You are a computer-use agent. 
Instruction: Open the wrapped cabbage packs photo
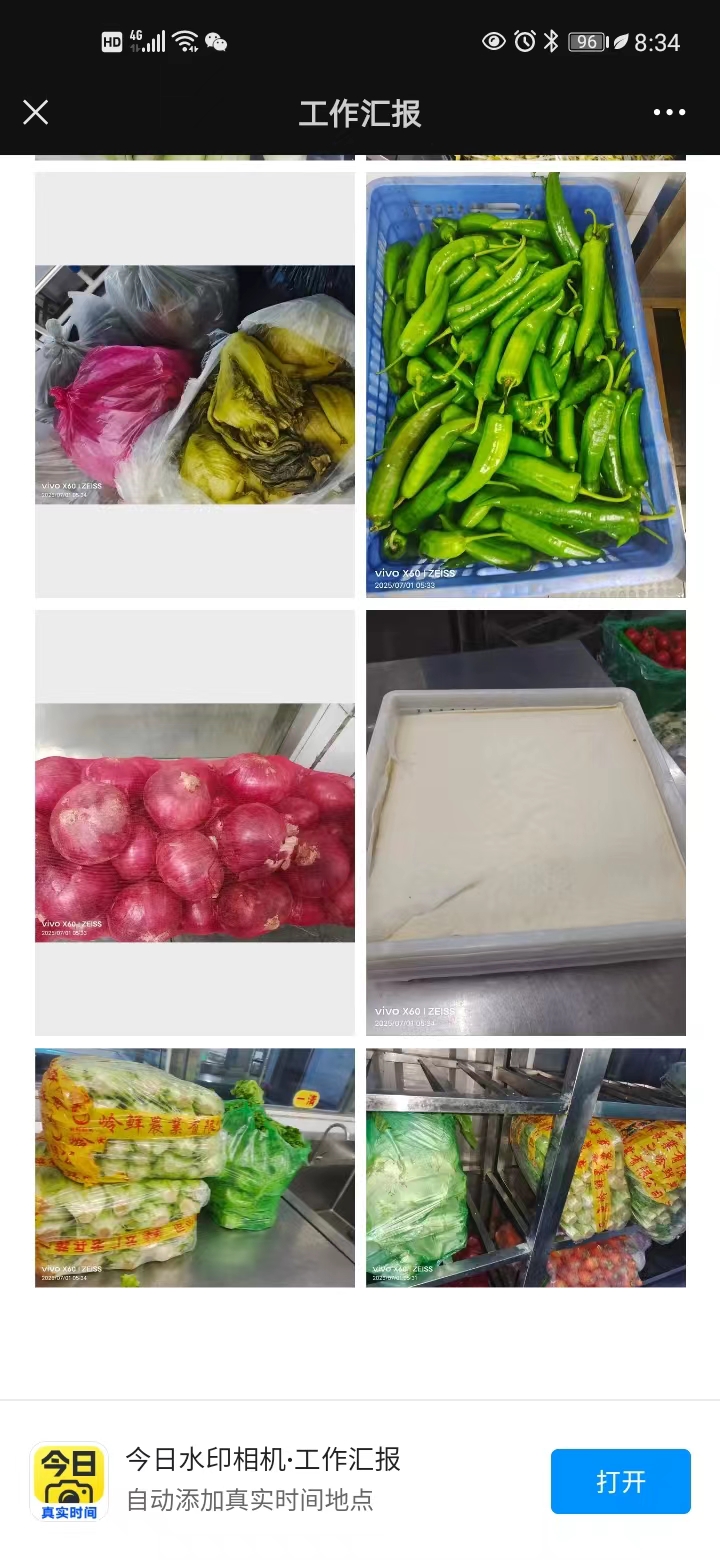[195, 1167]
